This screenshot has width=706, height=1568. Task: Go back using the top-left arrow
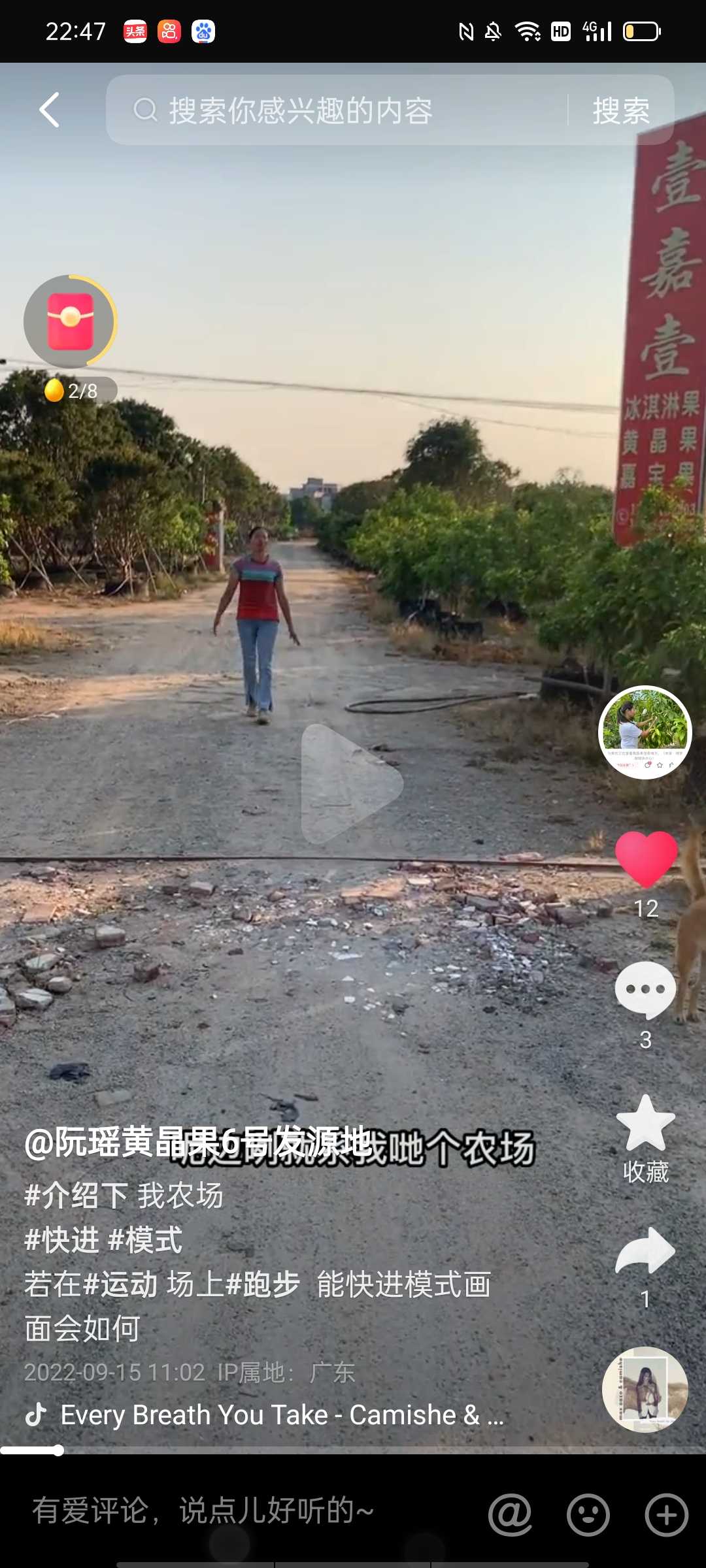click(x=50, y=110)
